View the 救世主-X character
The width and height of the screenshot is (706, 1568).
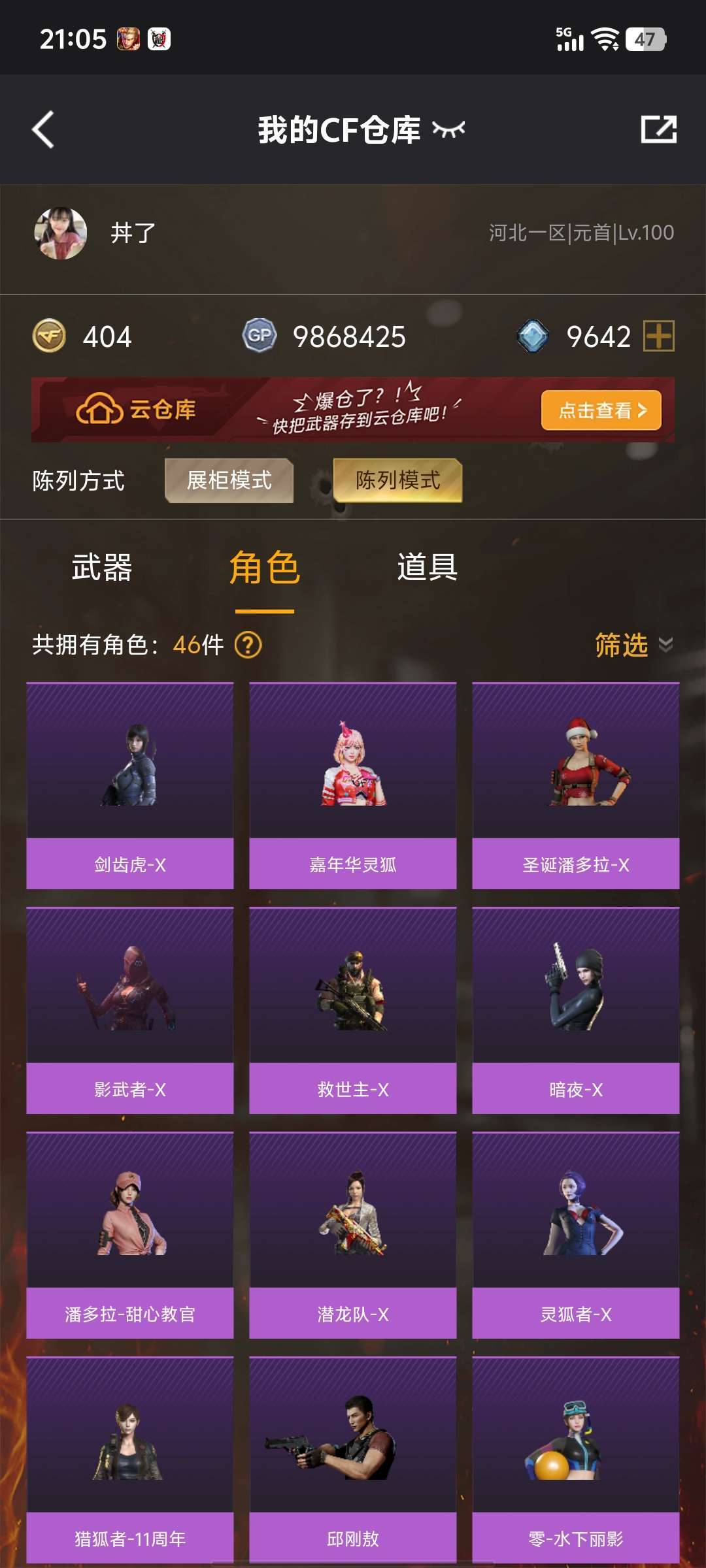click(353, 1011)
